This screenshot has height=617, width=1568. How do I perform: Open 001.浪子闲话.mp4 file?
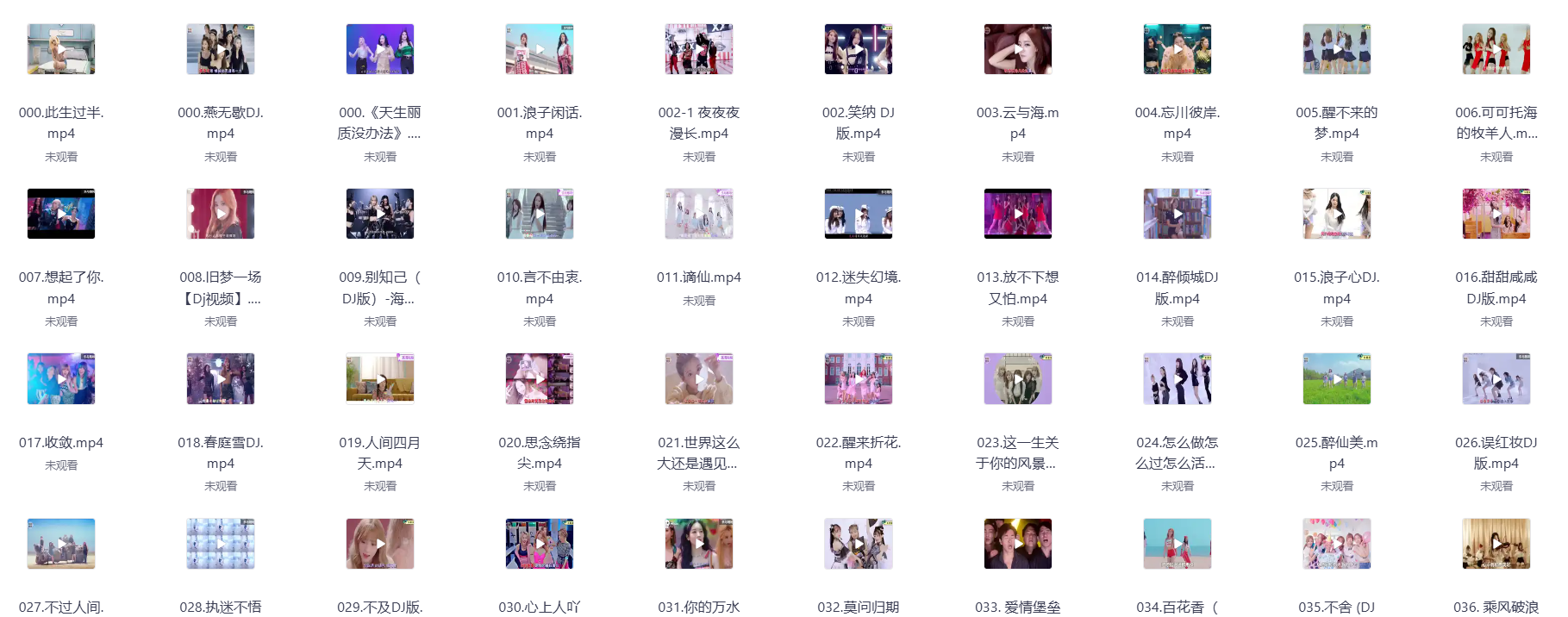(x=540, y=49)
